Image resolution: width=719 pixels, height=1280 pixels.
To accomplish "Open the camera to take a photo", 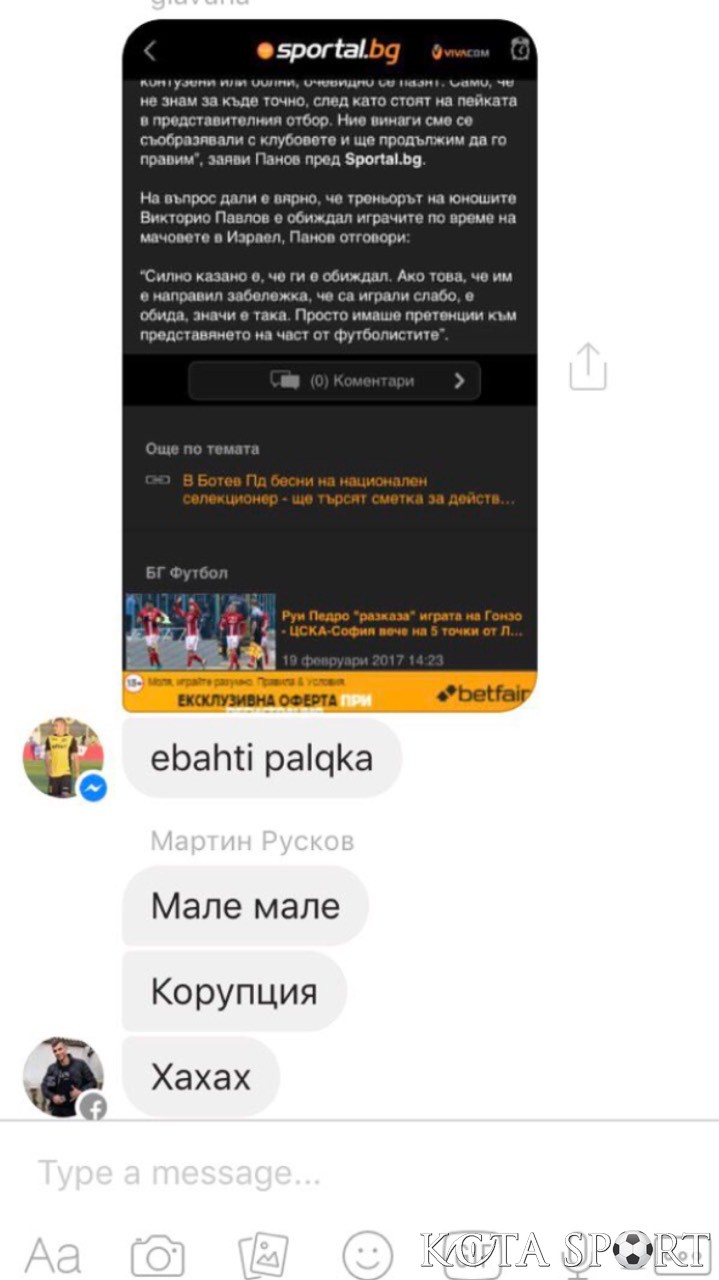I will 158,1255.
